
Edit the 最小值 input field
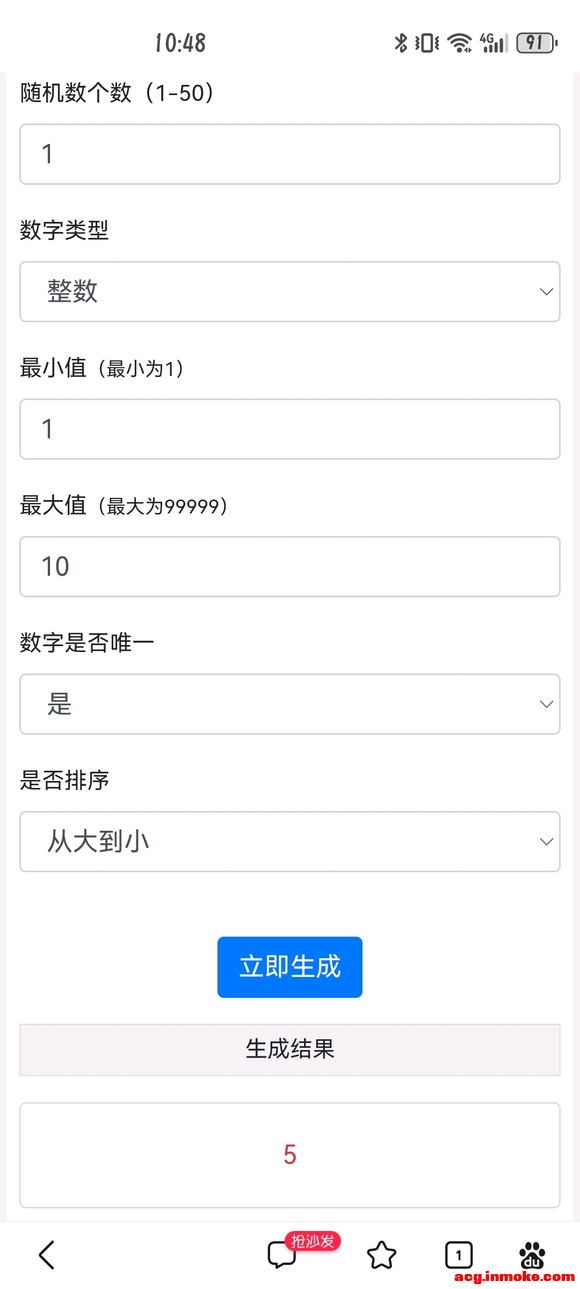[x=290, y=429]
